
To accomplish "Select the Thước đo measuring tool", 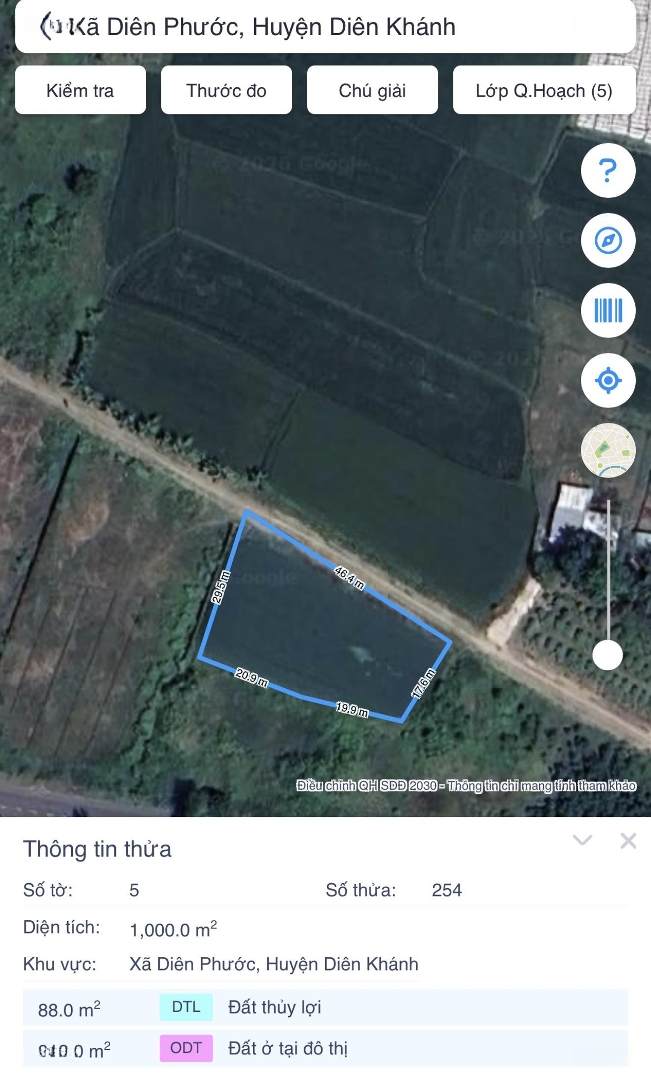I will click(x=226, y=91).
